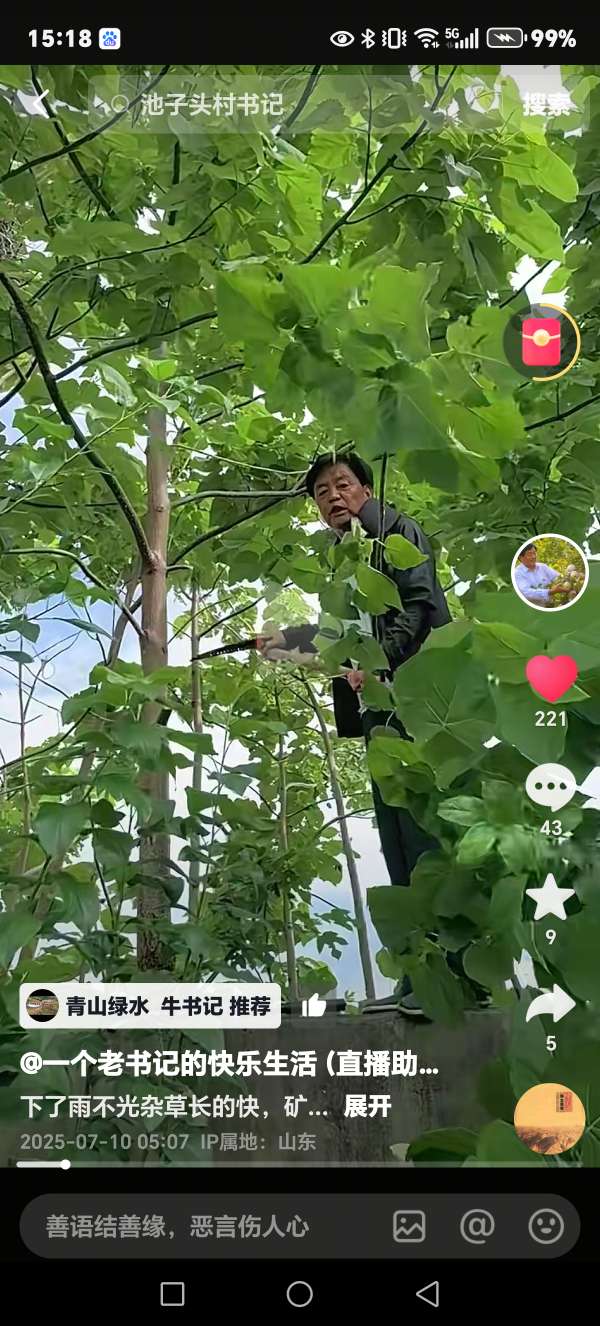Open the comments with 43 replies
The image size is (600, 1326).
pos(550,788)
